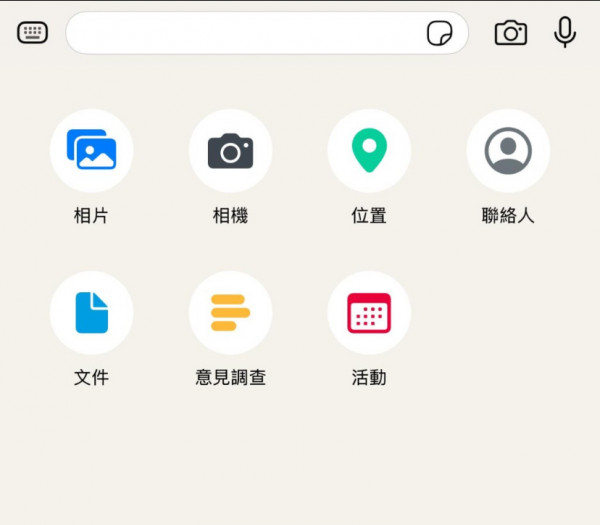600x525 pixels.
Task: Select the 相機 attachment option
Action: 230,151
